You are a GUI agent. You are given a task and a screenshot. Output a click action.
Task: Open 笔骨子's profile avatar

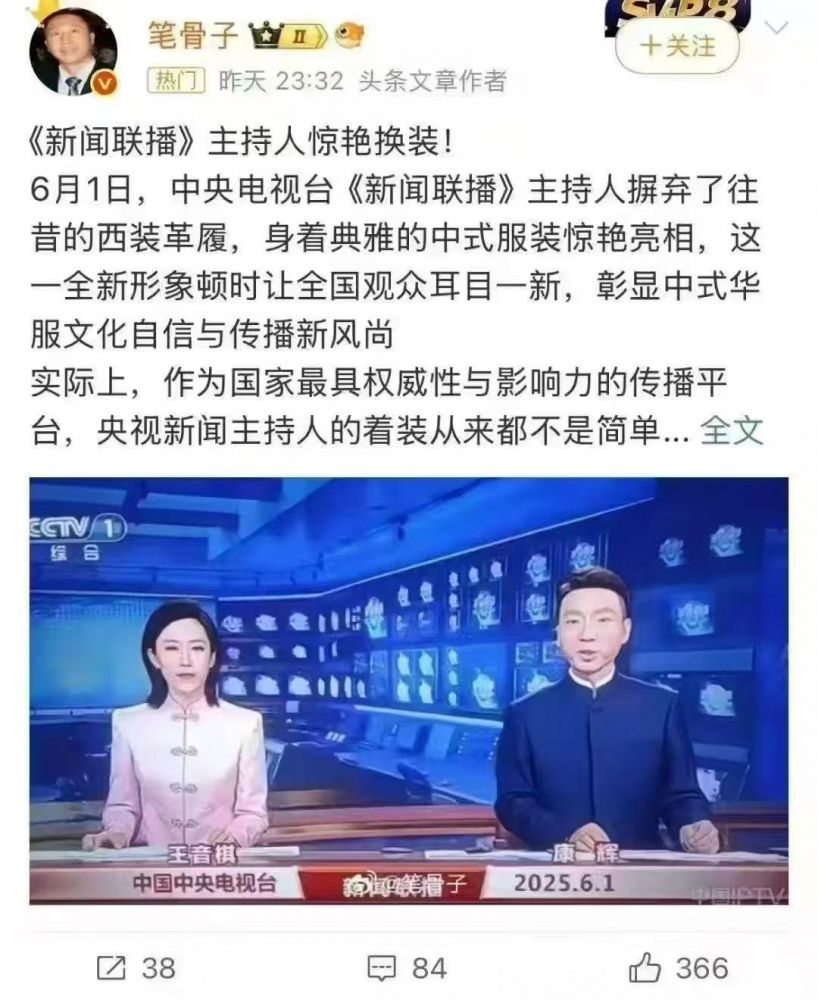pyautogui.click(x=73, y=55)
